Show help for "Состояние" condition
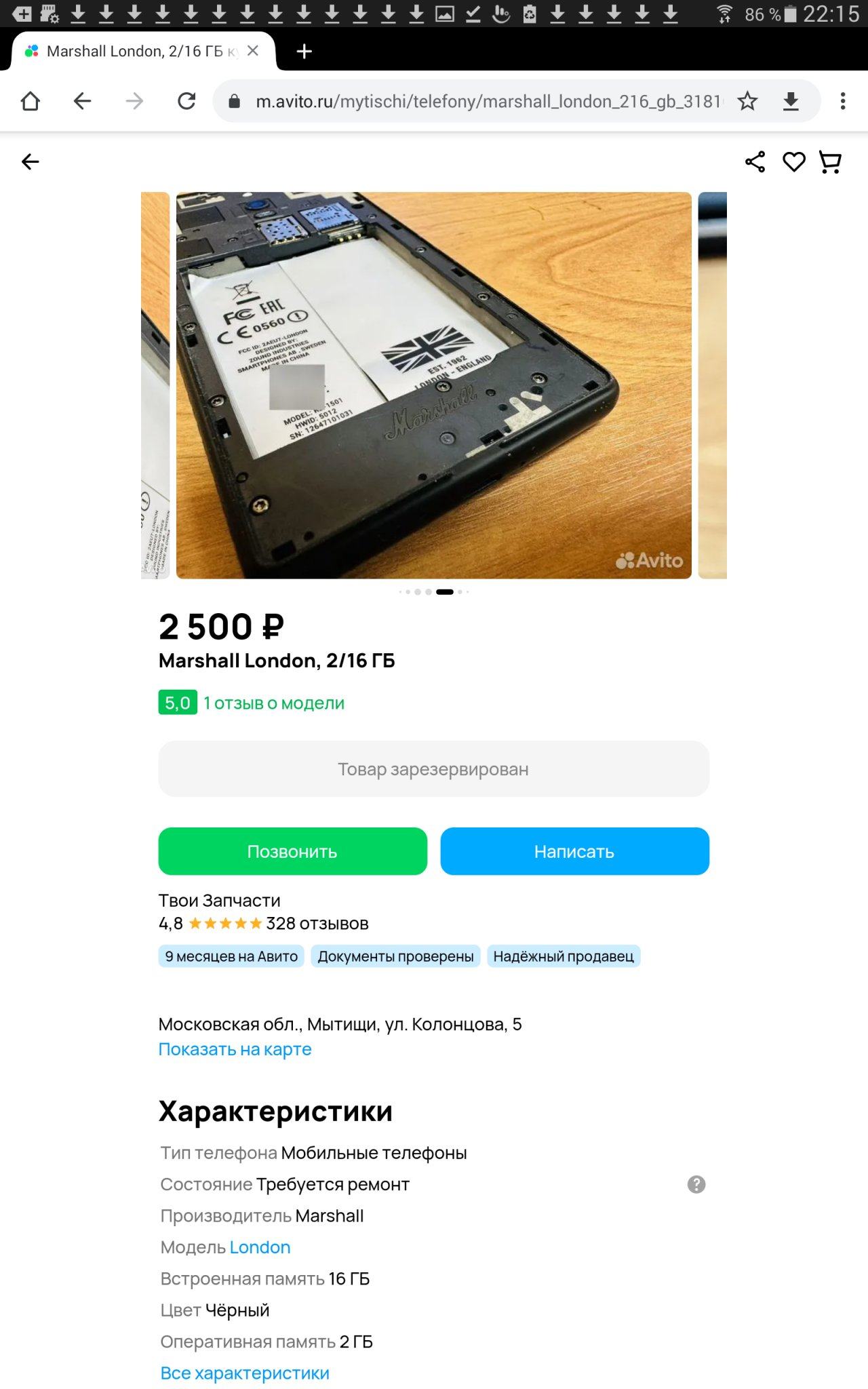Viewport: 868px width, 1389px height. (696, 1184)
